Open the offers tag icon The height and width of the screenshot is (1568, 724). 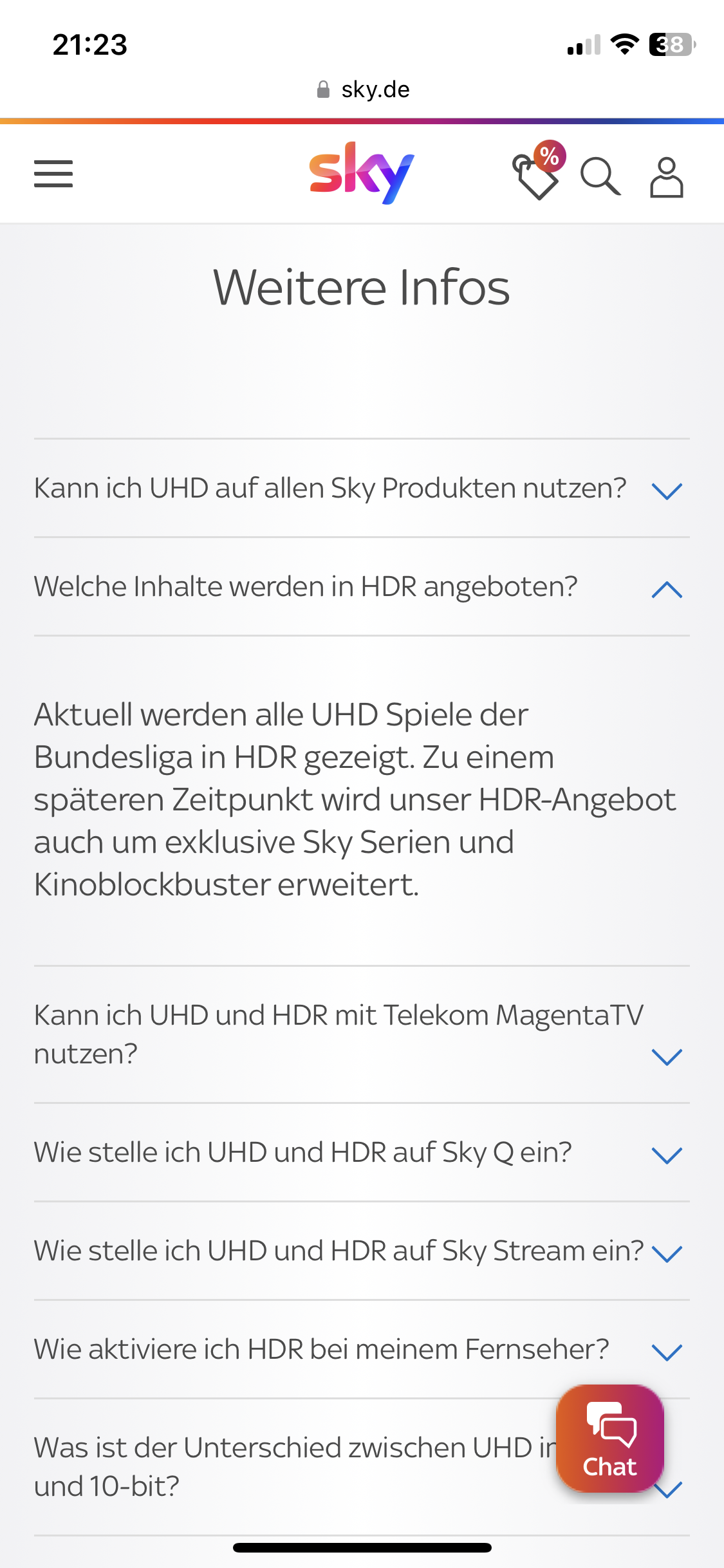click(x=537, y=173)
